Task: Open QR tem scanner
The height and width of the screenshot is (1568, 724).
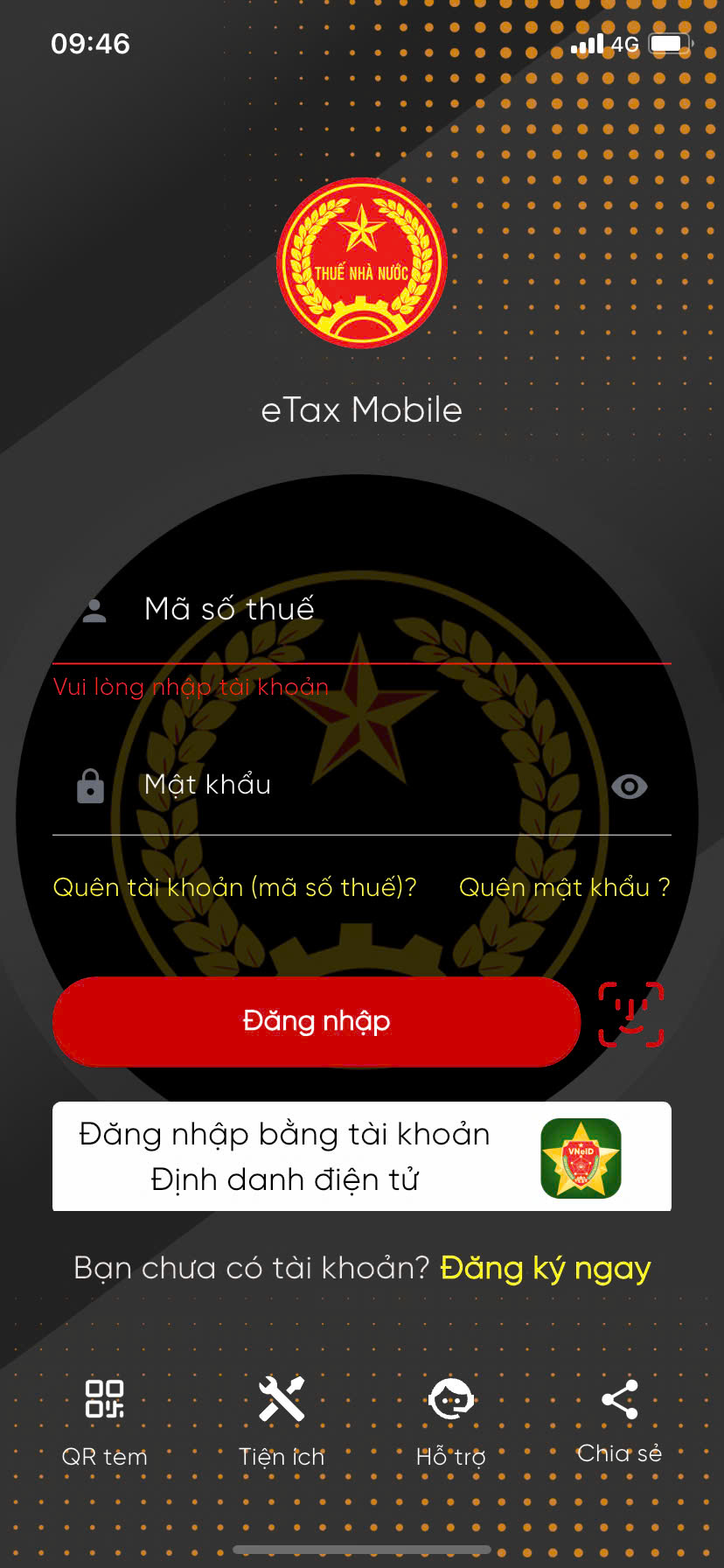Action: (x=104, y=1419)
